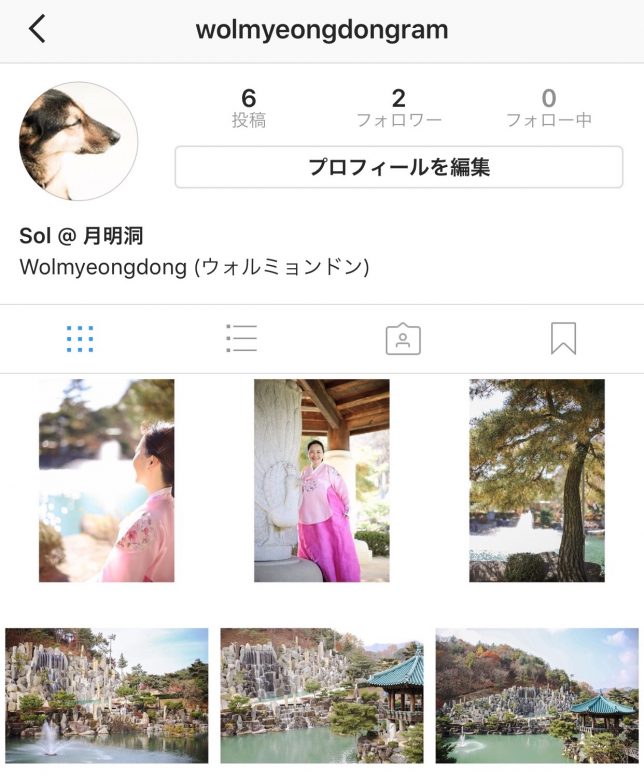View the フォロー中 list
The image size is (644, 782).
[x=548, y=108]
